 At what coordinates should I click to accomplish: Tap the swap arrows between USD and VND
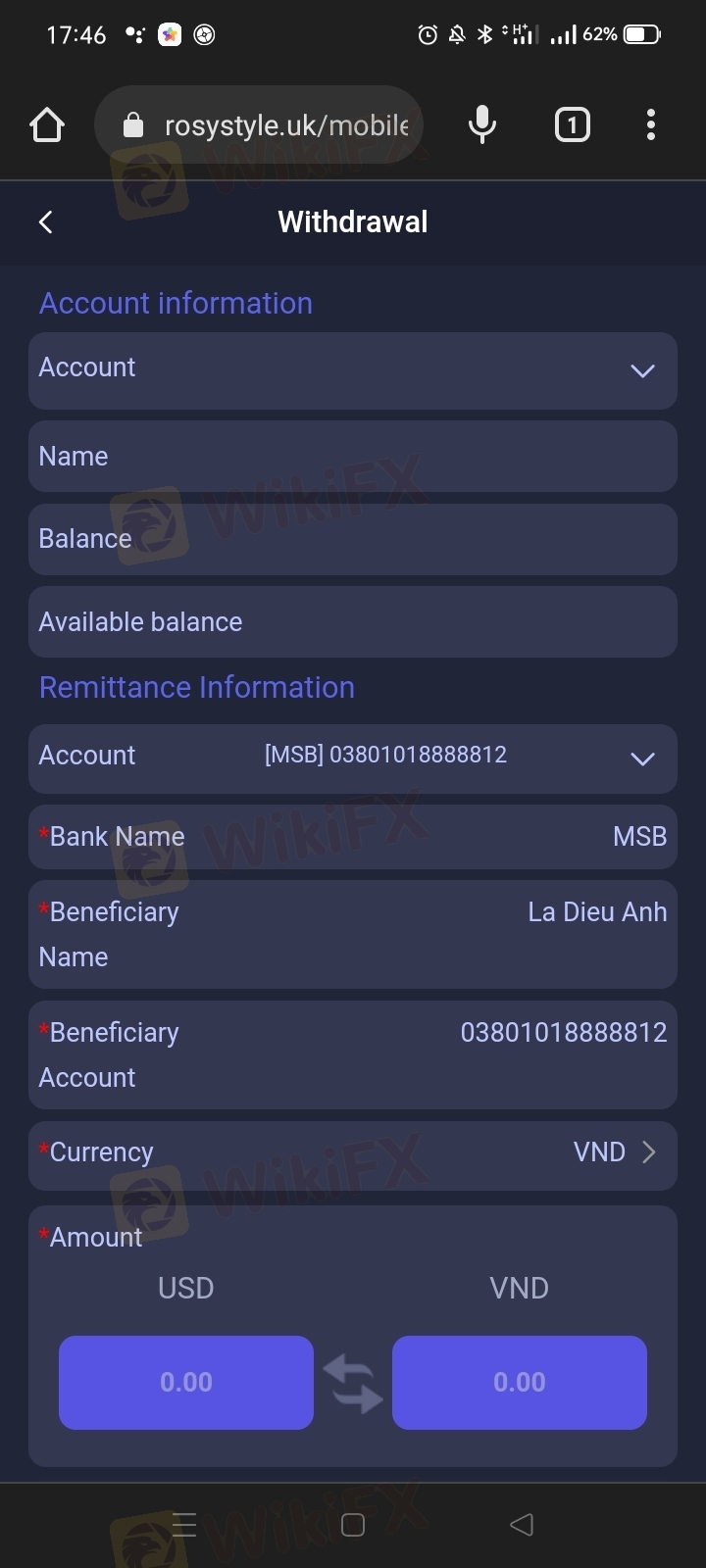point(353,1383)
